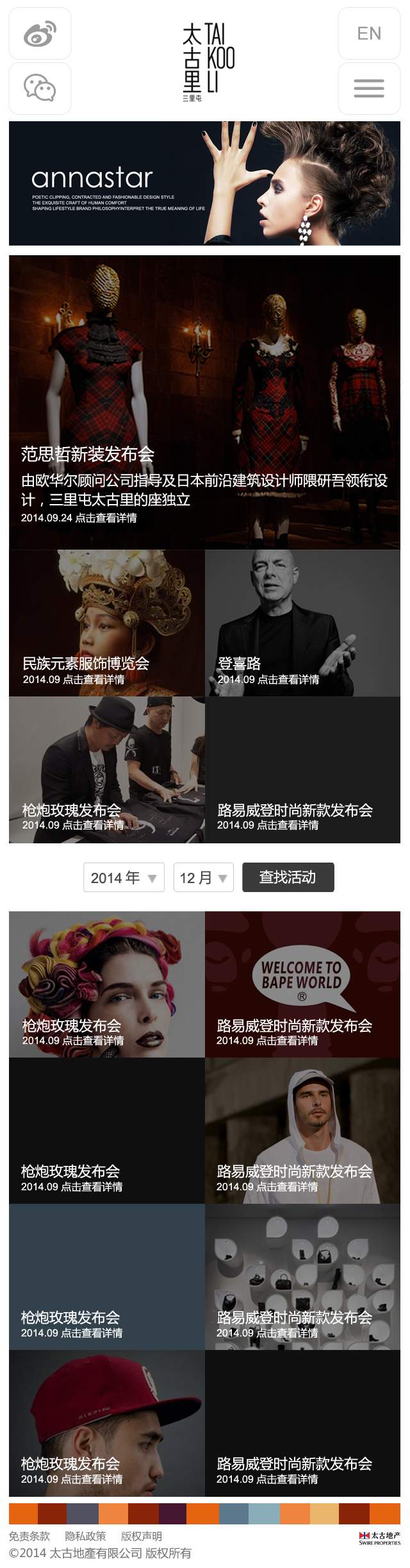Tap the 查找活动 search button

click(288, 877)
